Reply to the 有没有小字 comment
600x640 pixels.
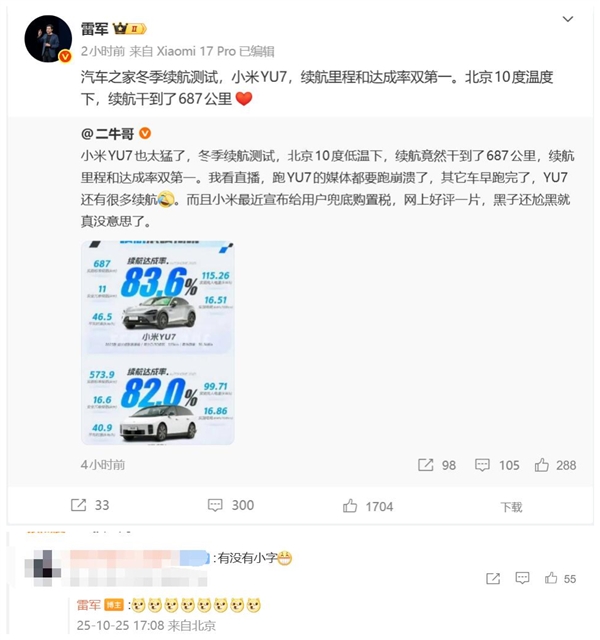pyautogui.click(x=522, y=578)
